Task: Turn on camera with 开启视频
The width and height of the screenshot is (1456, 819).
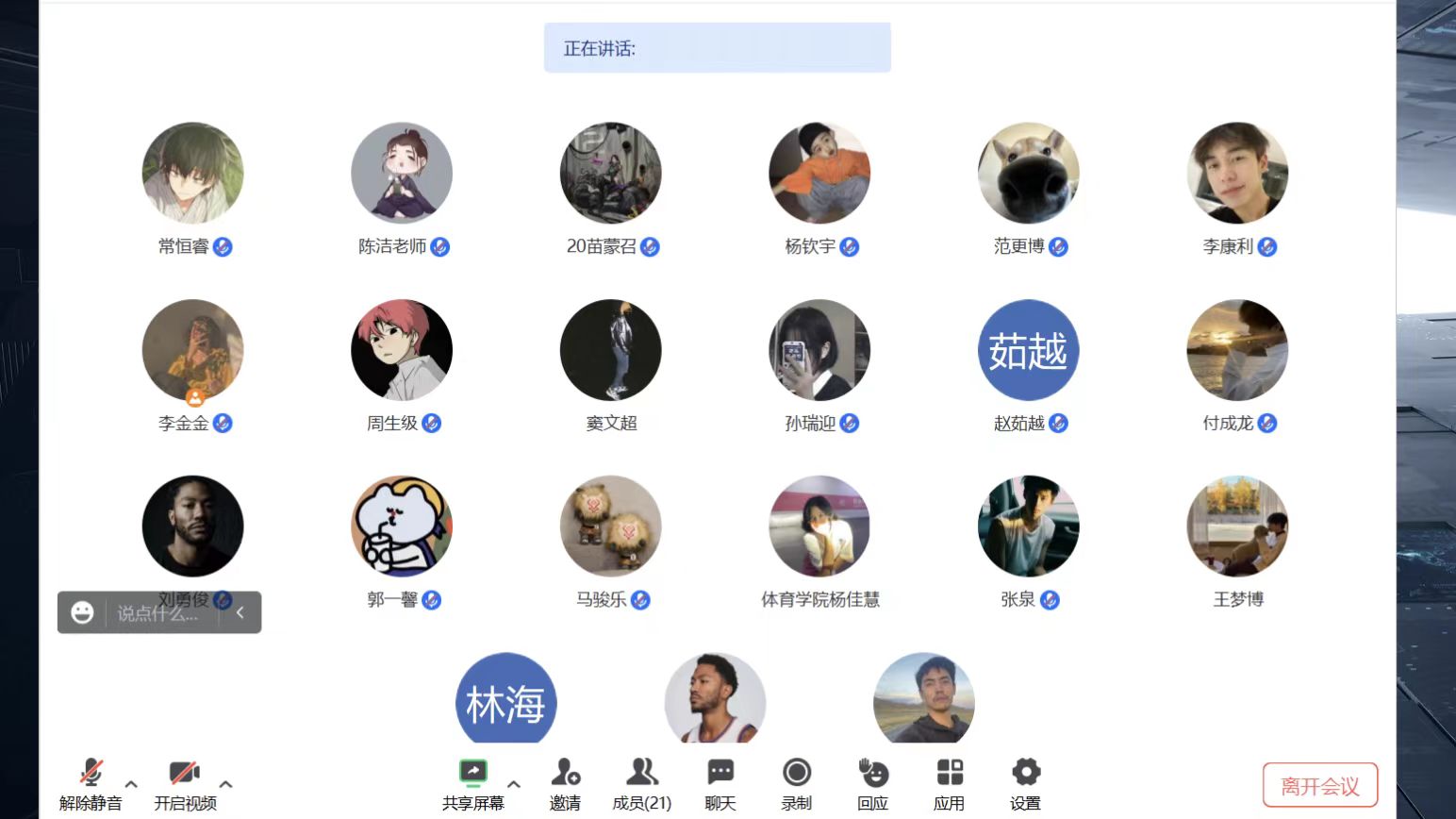Action: (x=185, y=784)
